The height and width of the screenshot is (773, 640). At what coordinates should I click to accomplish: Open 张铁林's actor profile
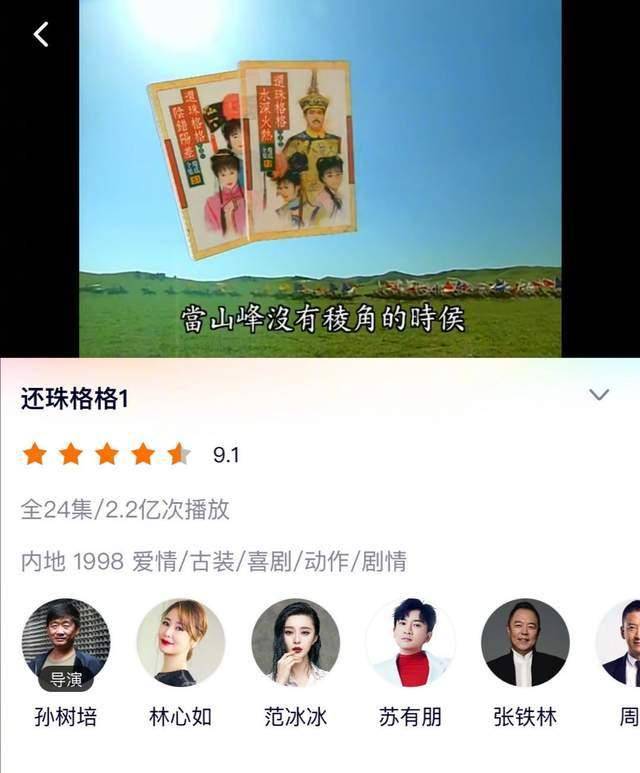525,643
